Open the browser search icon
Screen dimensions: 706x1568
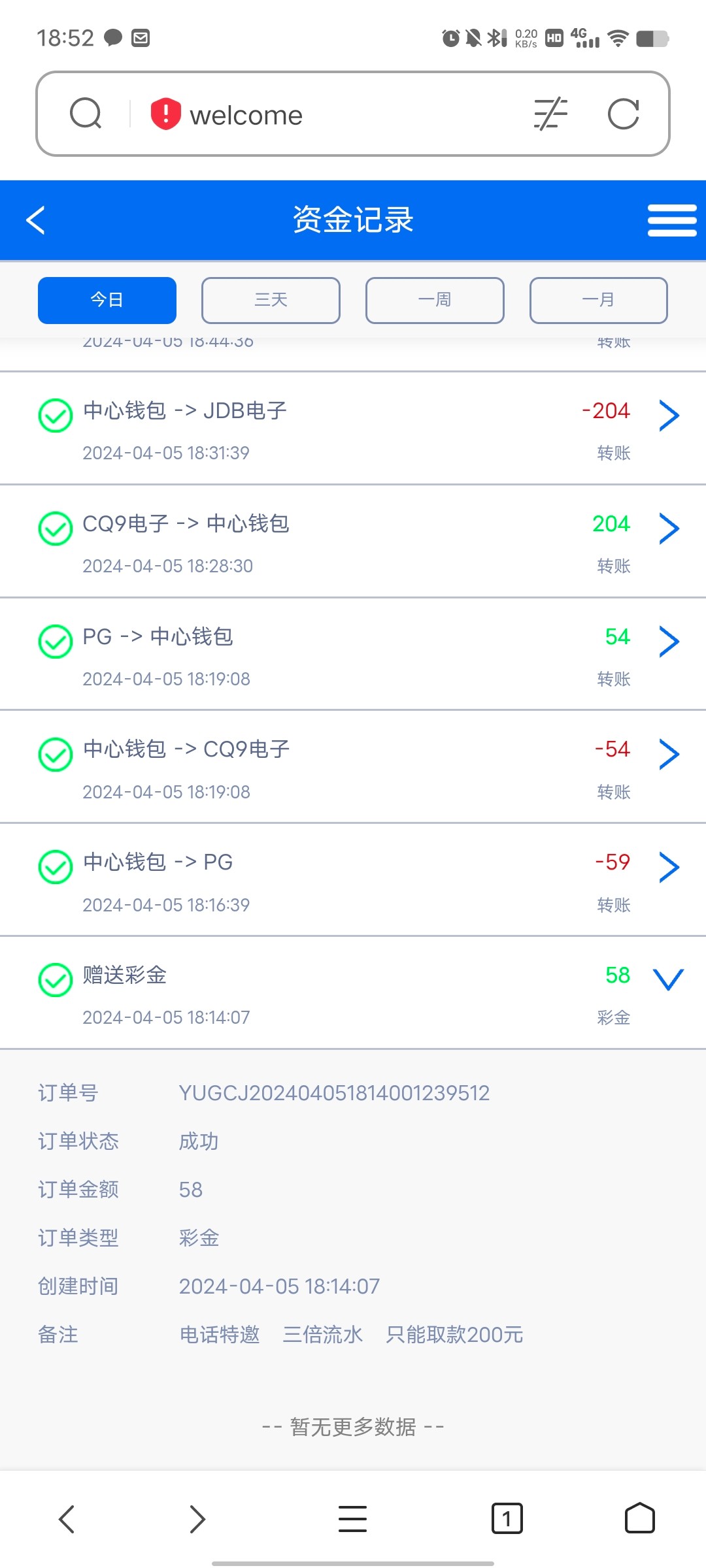[86, 114]
